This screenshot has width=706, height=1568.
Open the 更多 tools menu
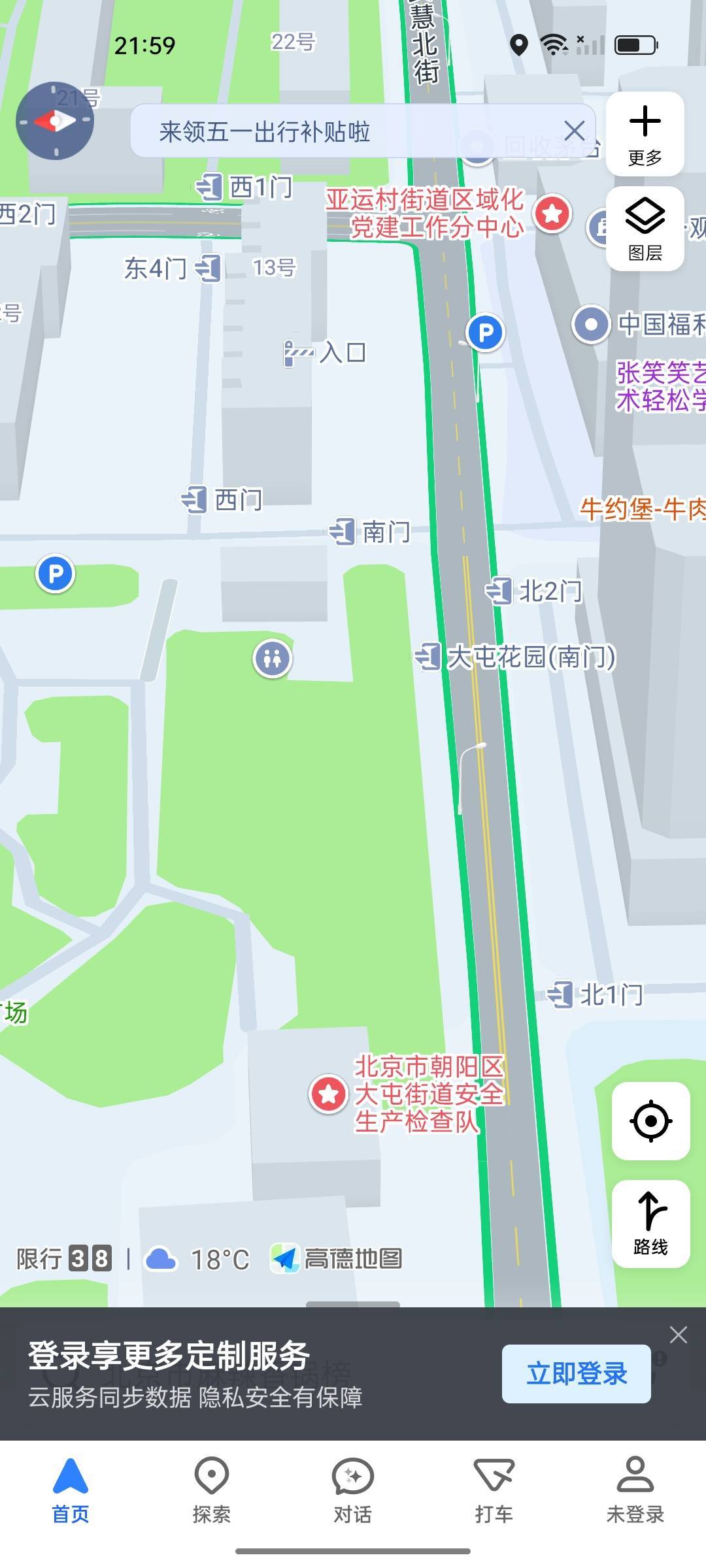[x=645, y=134]
